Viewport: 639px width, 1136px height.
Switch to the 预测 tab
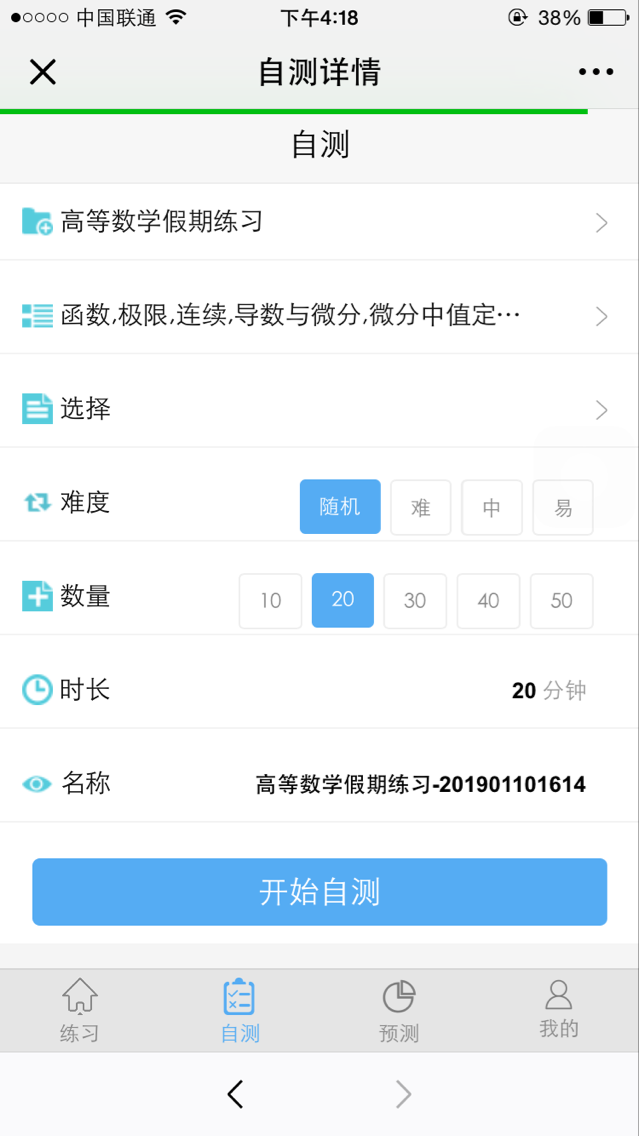click(x=399, y=1010)
